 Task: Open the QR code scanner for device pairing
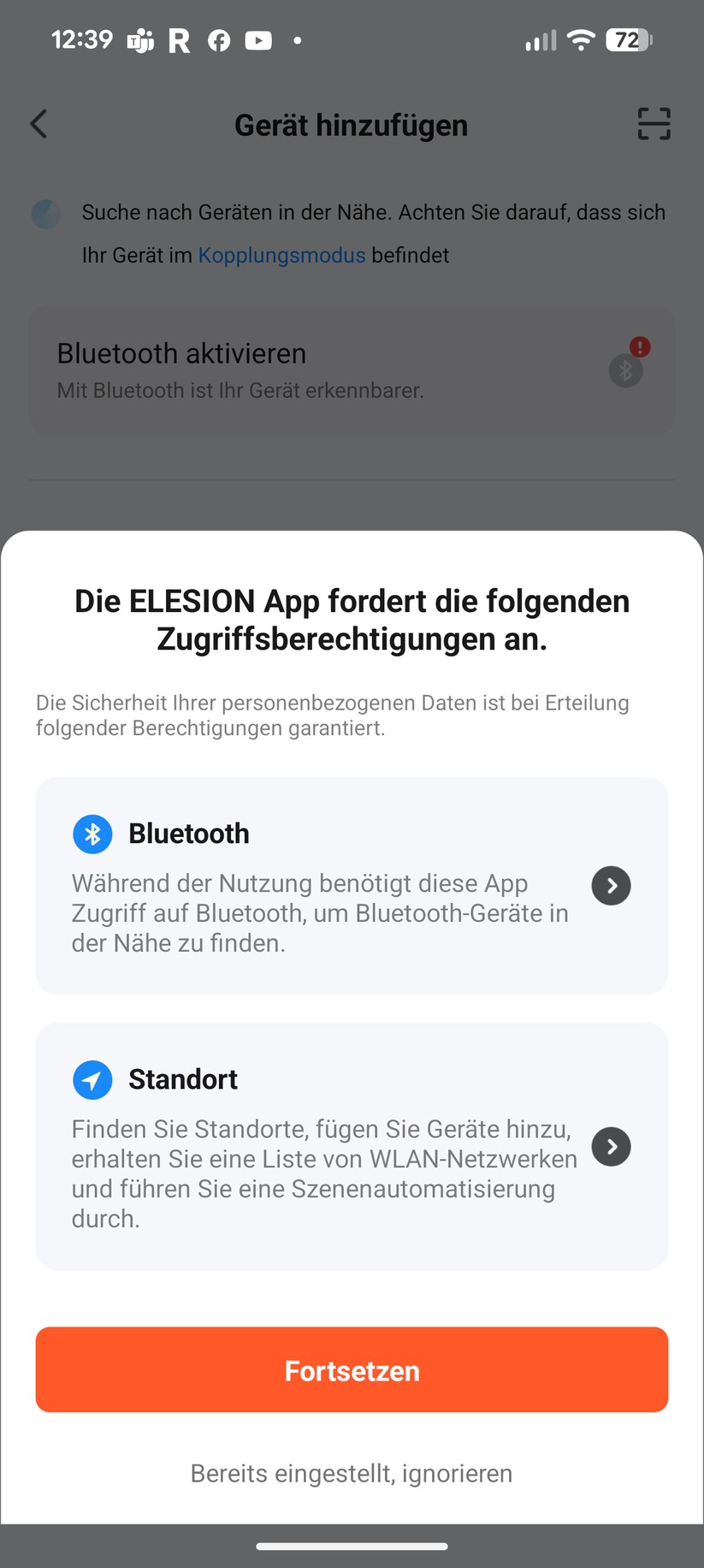coord(654,124)
